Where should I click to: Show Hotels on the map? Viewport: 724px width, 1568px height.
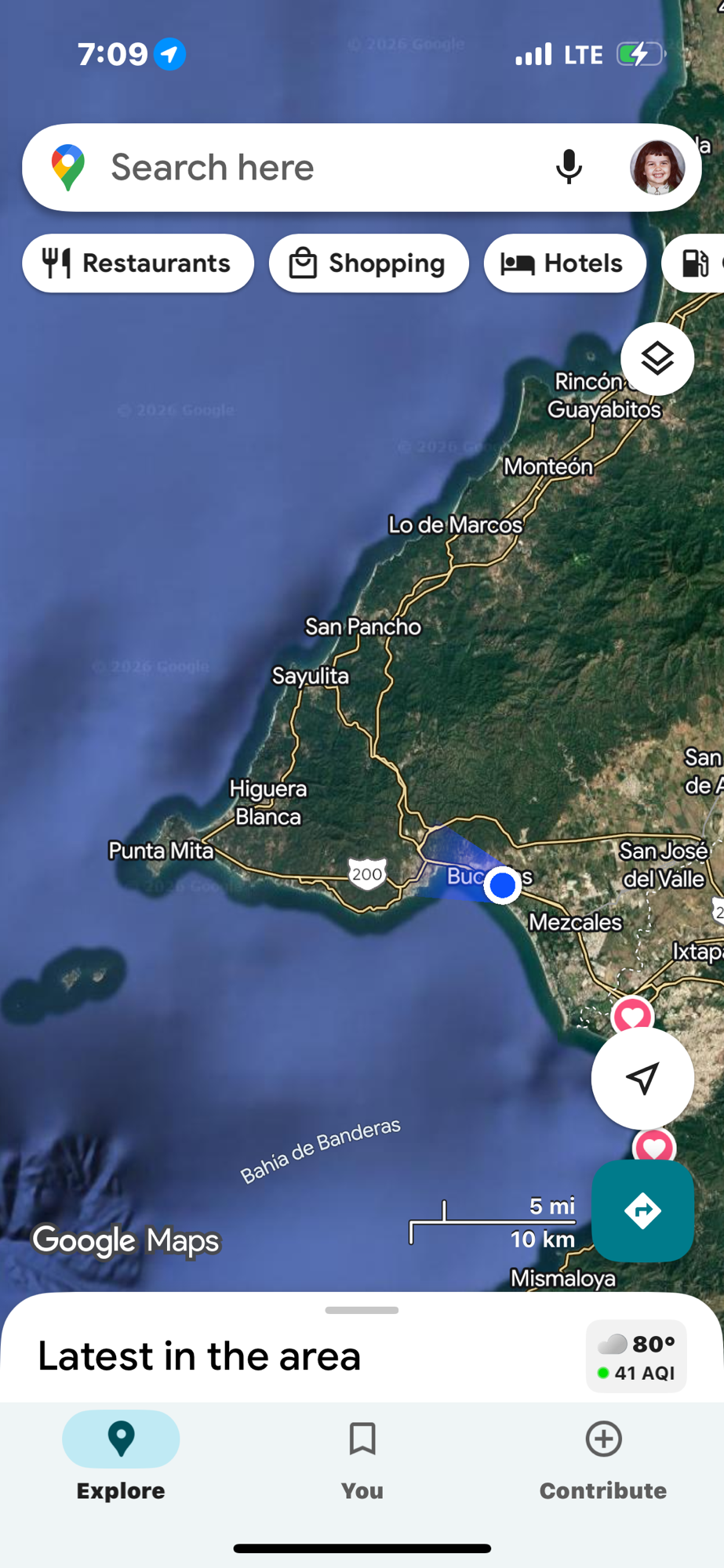point(565,263)
